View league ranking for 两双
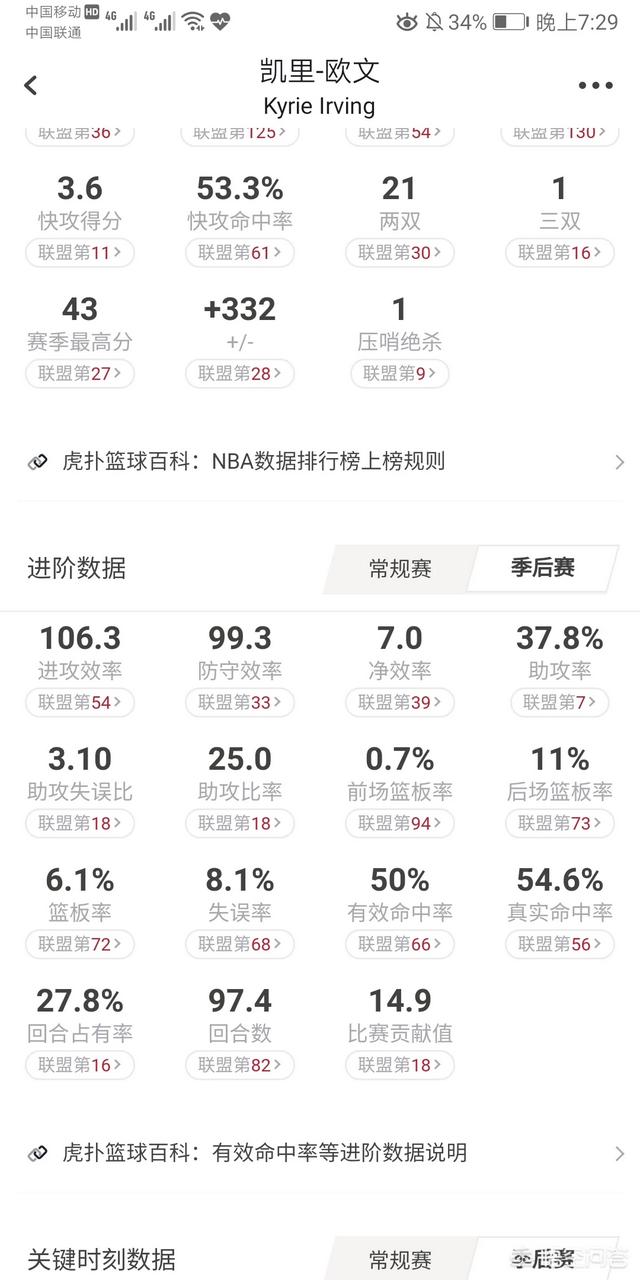640x1280 pixels. point(400,253)
